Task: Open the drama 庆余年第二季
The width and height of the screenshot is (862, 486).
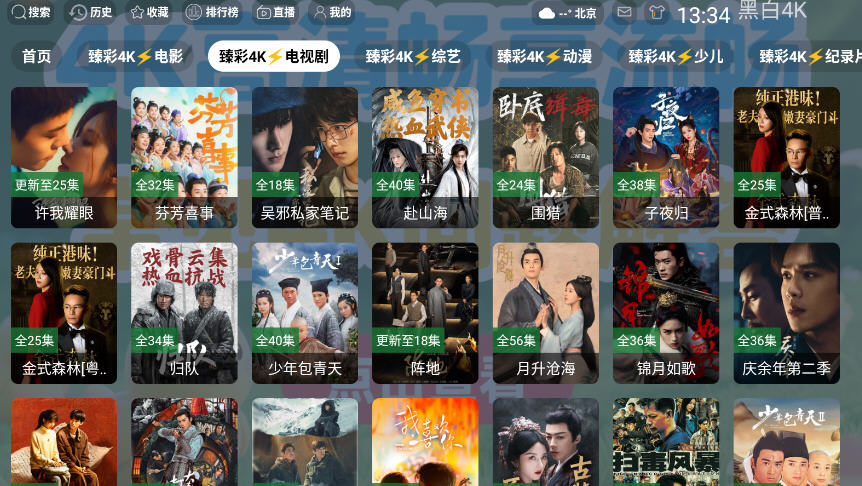Action: click(786, 312)
